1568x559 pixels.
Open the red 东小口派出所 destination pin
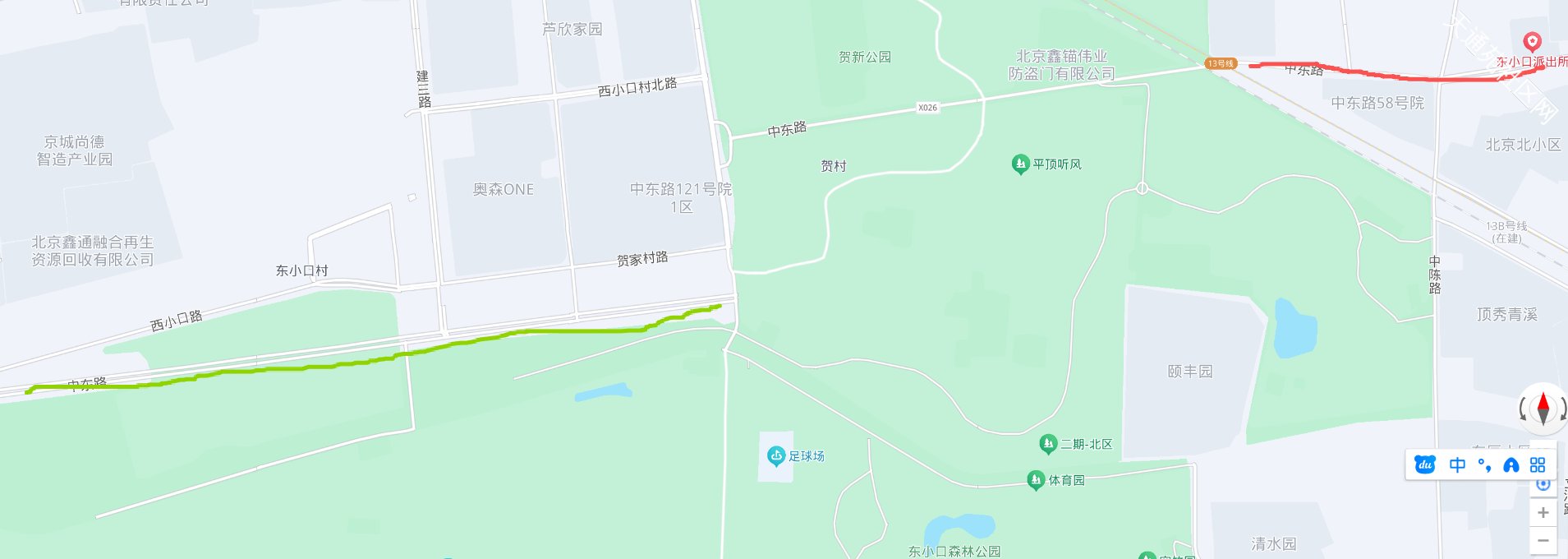1532,42
